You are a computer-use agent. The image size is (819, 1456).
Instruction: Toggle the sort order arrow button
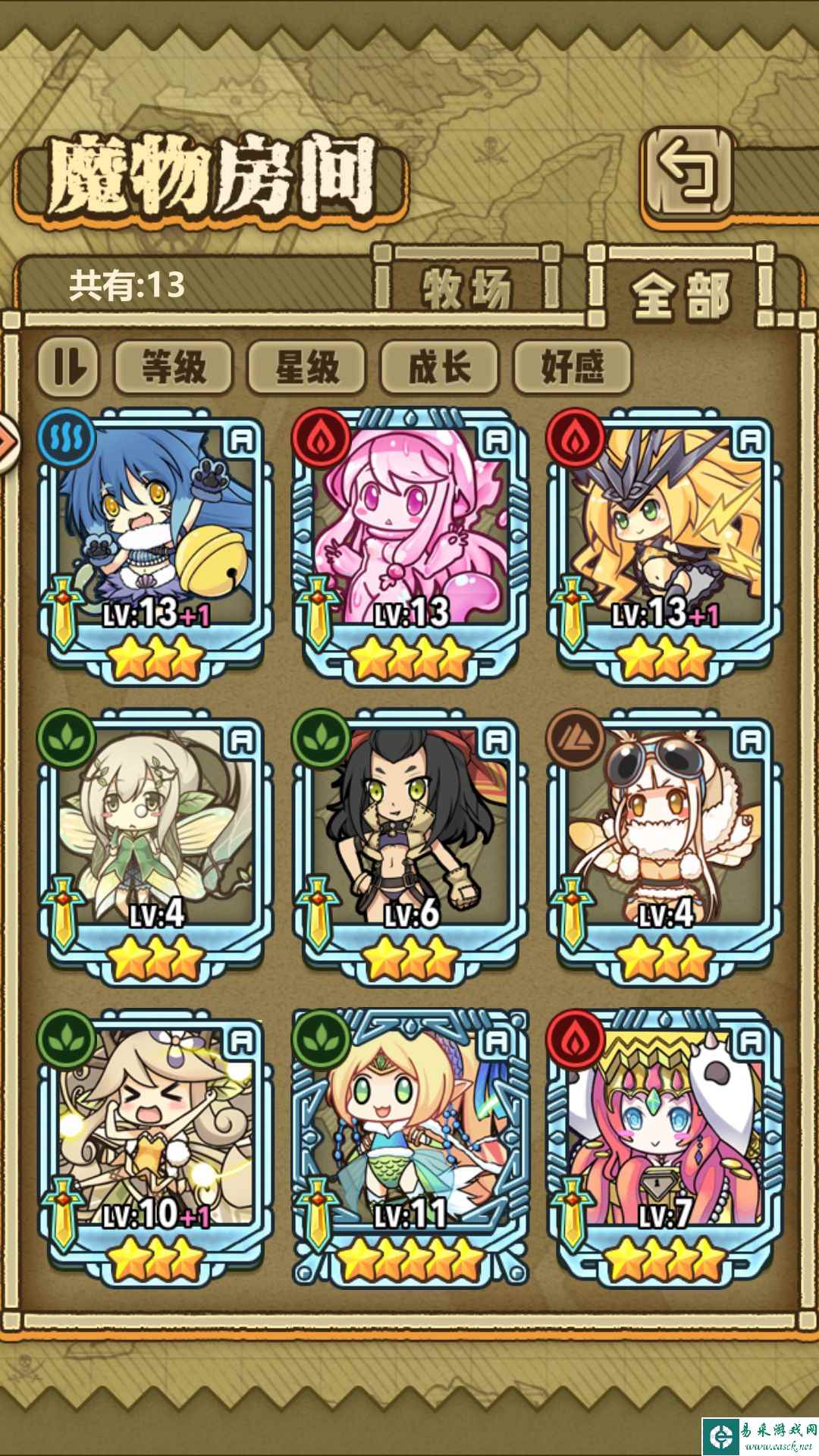pos(67,368)
